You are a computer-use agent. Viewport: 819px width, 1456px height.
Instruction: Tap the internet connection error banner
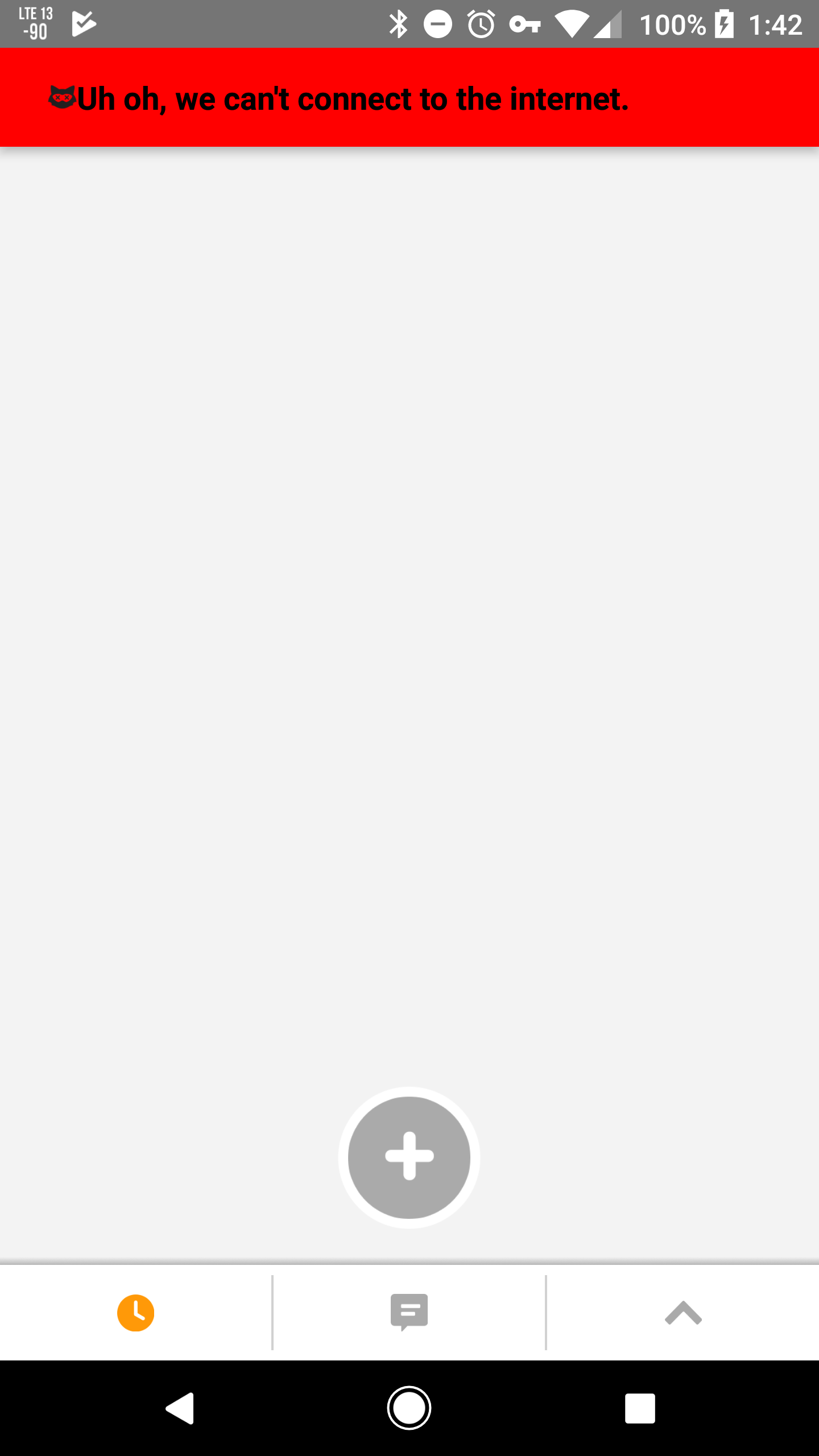coord(409,98)
